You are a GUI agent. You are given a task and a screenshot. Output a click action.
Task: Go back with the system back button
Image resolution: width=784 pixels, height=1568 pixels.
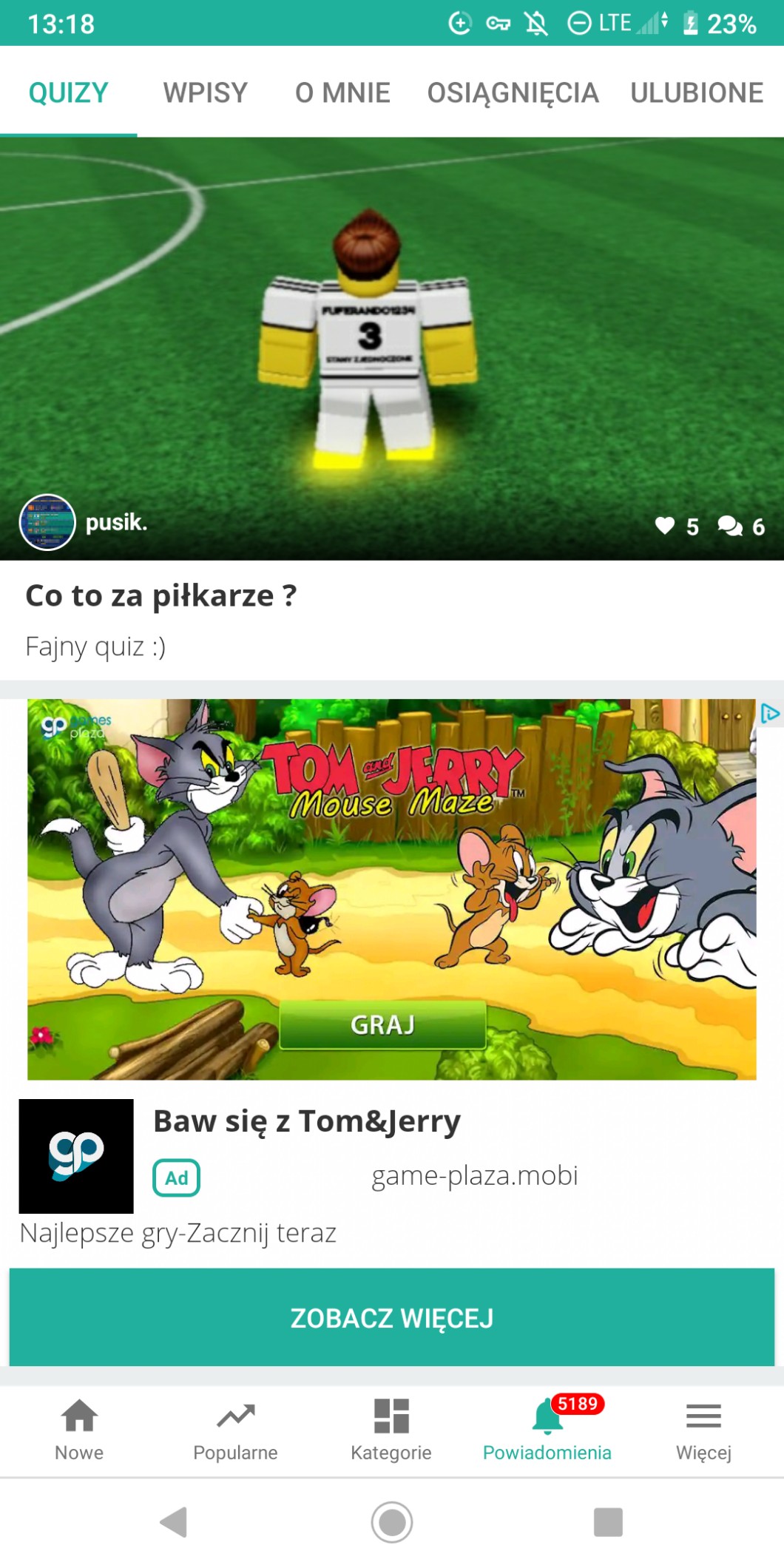tap(175, 1522)
